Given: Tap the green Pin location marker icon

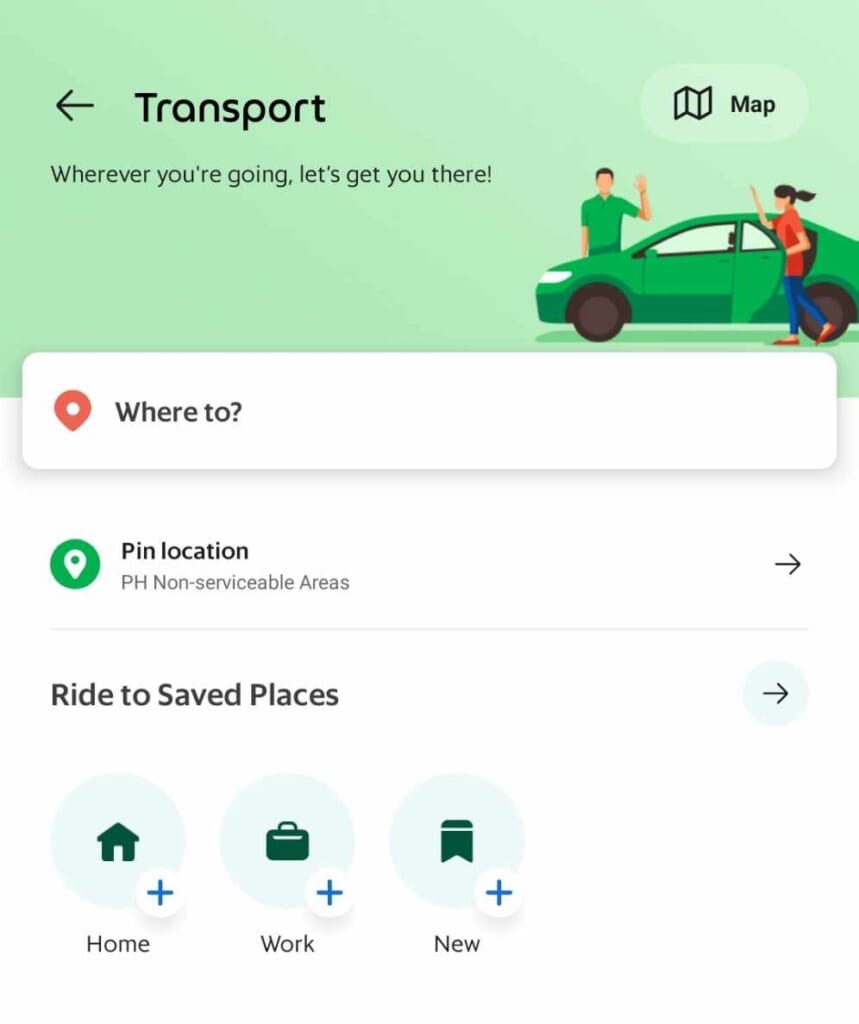Looking at the screenshot, I should point(74,564).
